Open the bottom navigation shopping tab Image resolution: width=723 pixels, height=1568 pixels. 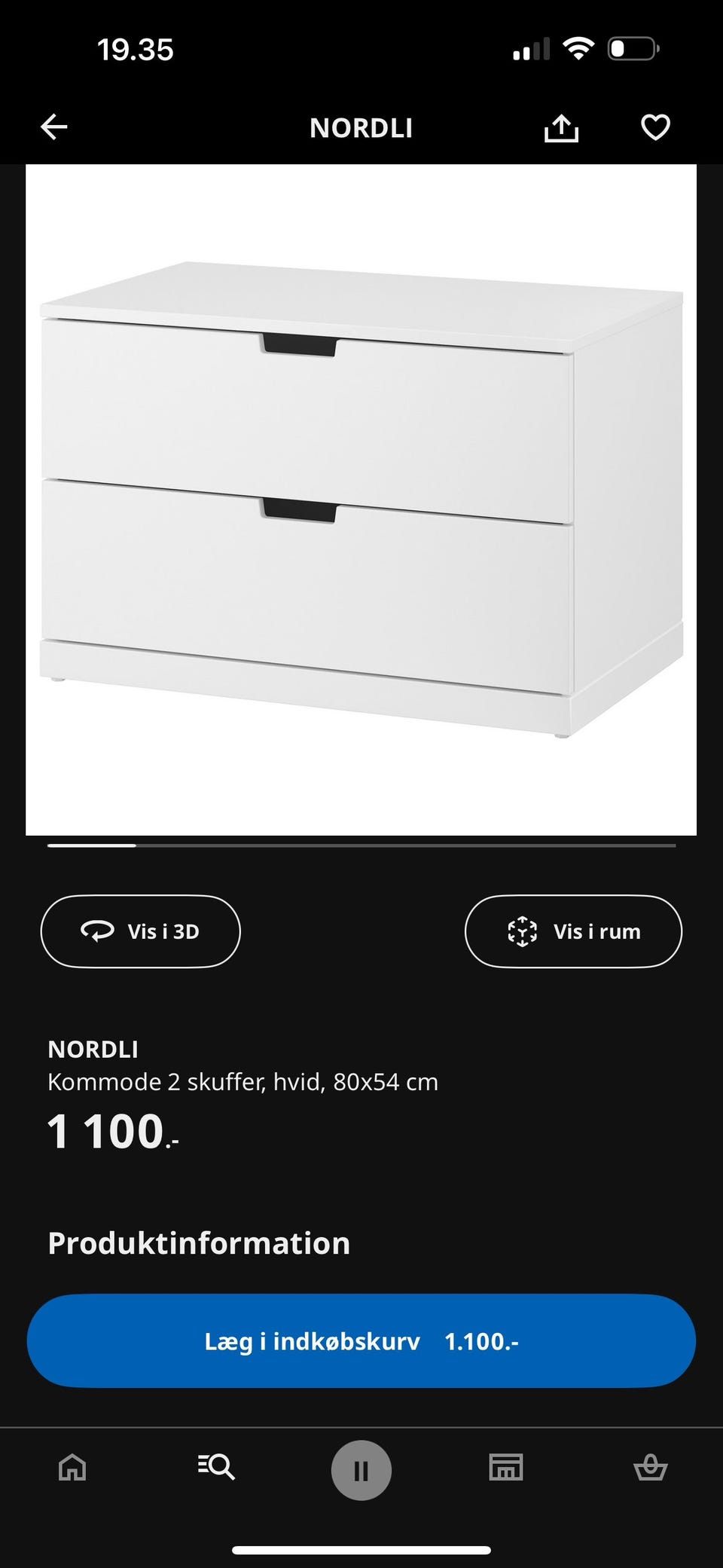651,1468
